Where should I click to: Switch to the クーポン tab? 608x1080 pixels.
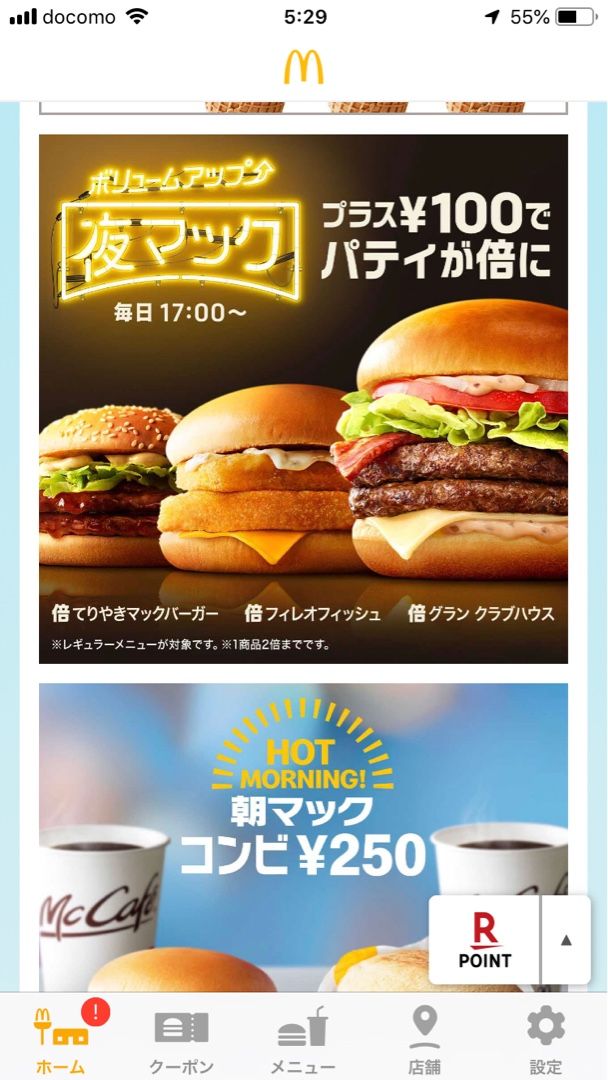click(181, 1038)
